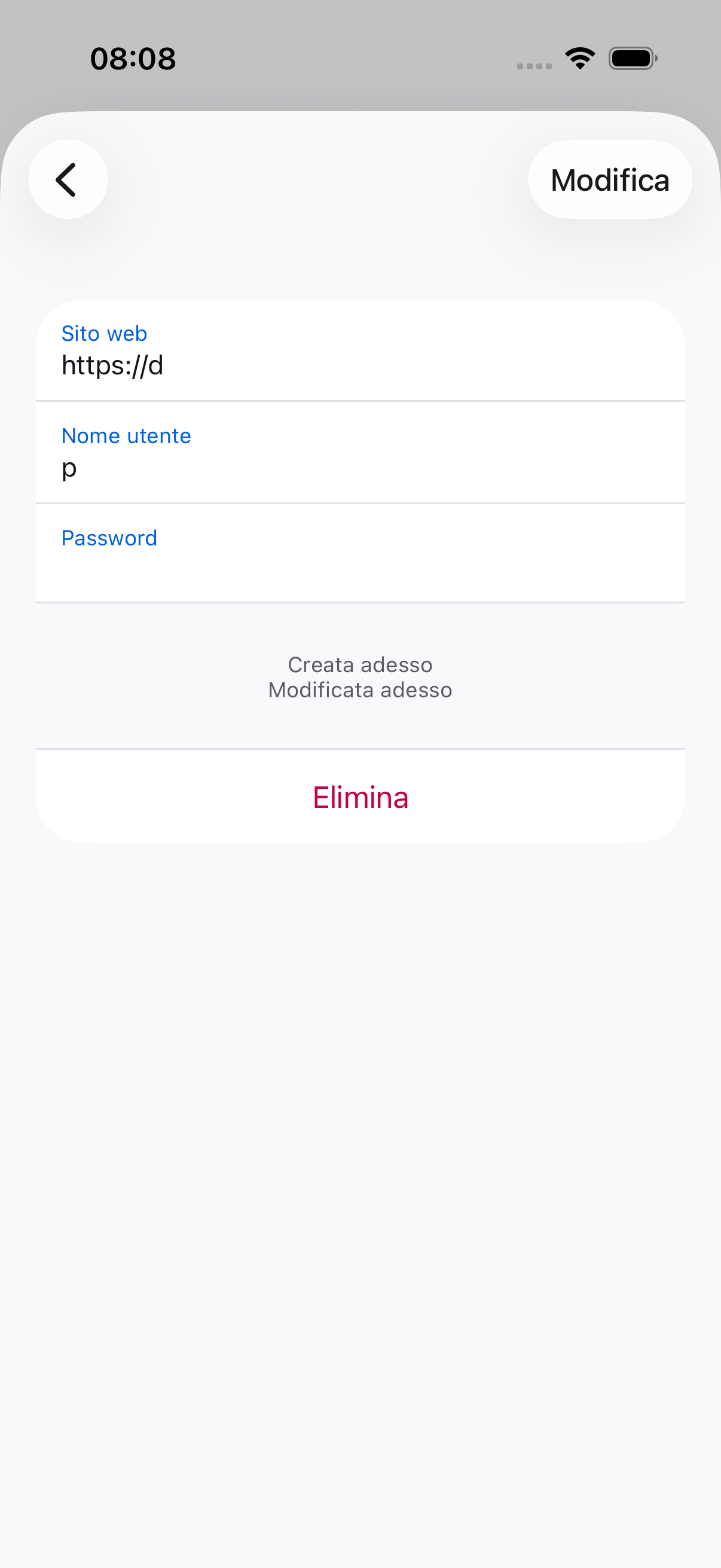
Task: Tap Elimina to delete this saved password
Action: coord(360,796)
